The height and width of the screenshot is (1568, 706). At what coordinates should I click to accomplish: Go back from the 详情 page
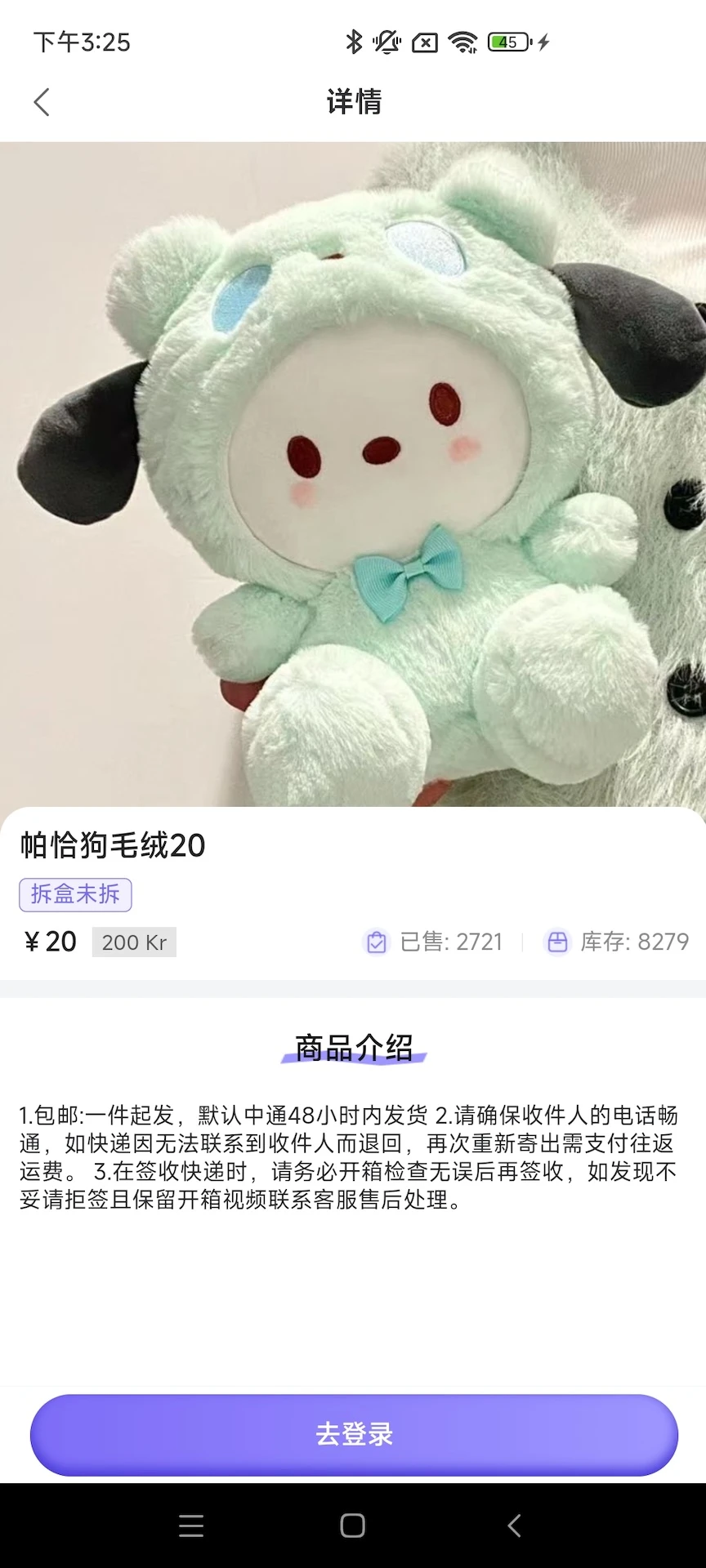point(42,102)
